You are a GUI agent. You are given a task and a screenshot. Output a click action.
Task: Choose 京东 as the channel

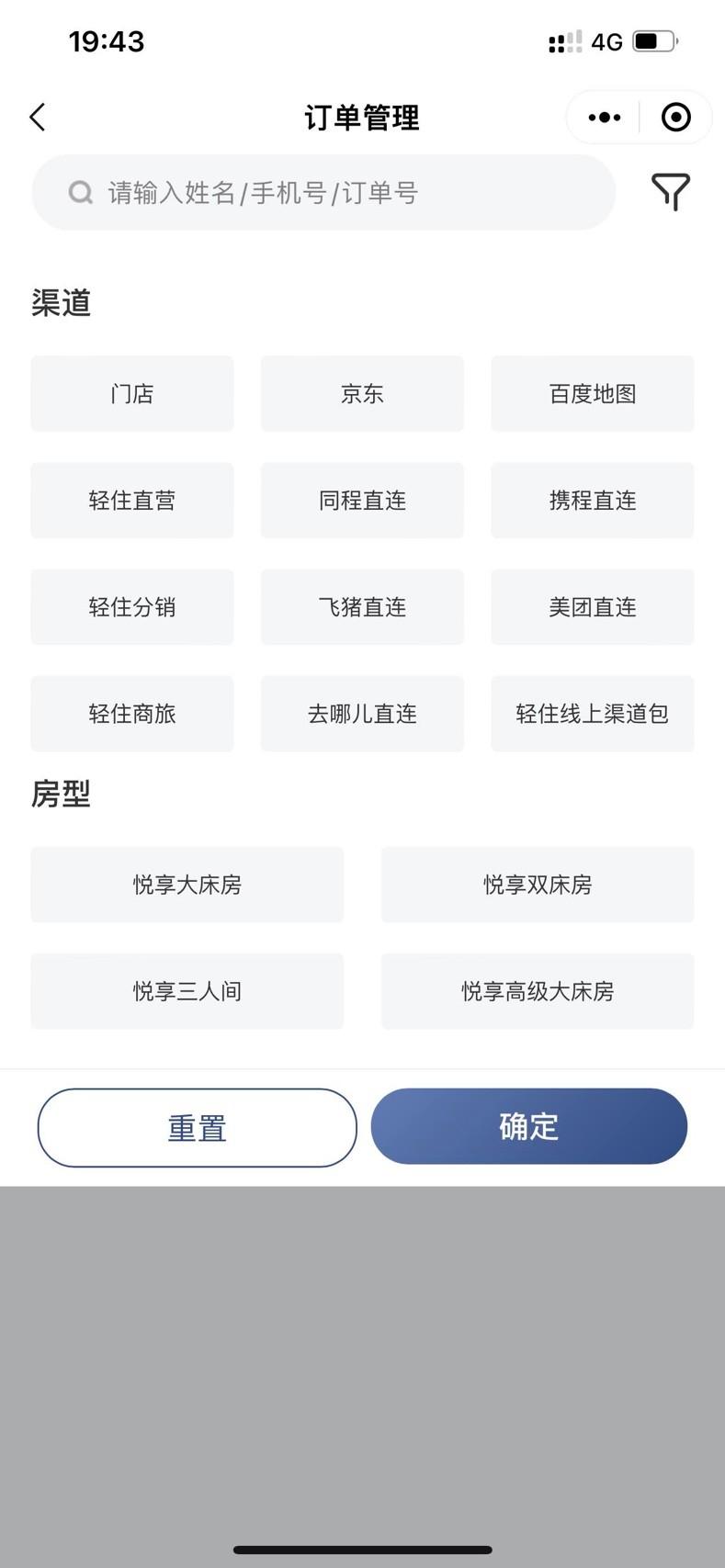[x=362, y=394]
